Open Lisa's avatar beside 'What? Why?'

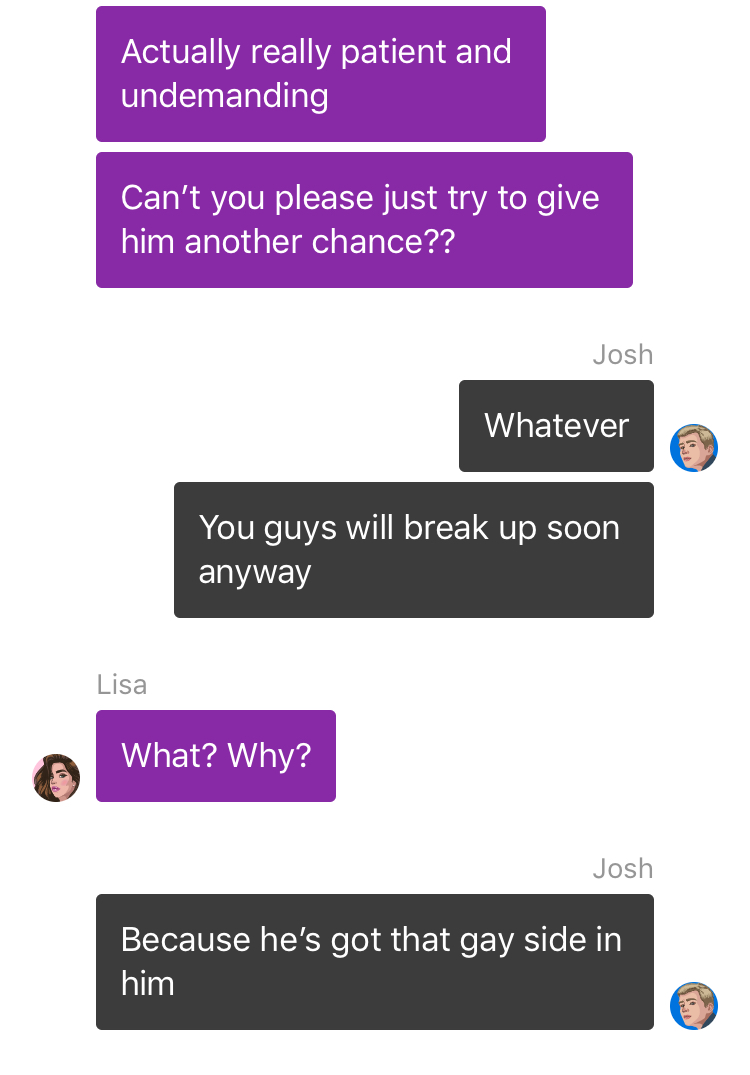(56, 778)
